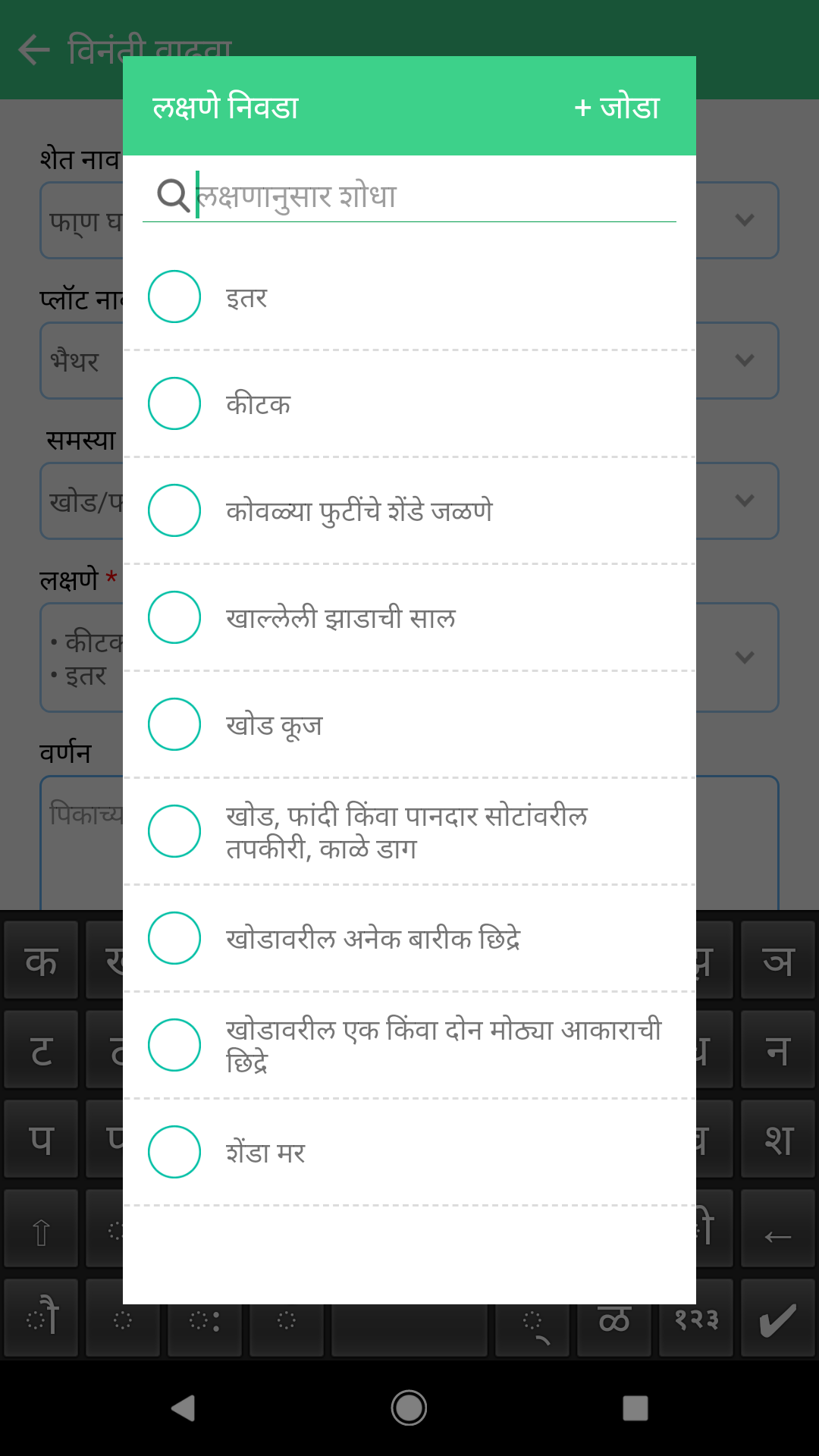Select खोडावरील एक किंवा दोन मोठ्या आकाराची छिद्रे

[x=174, y=1045]
